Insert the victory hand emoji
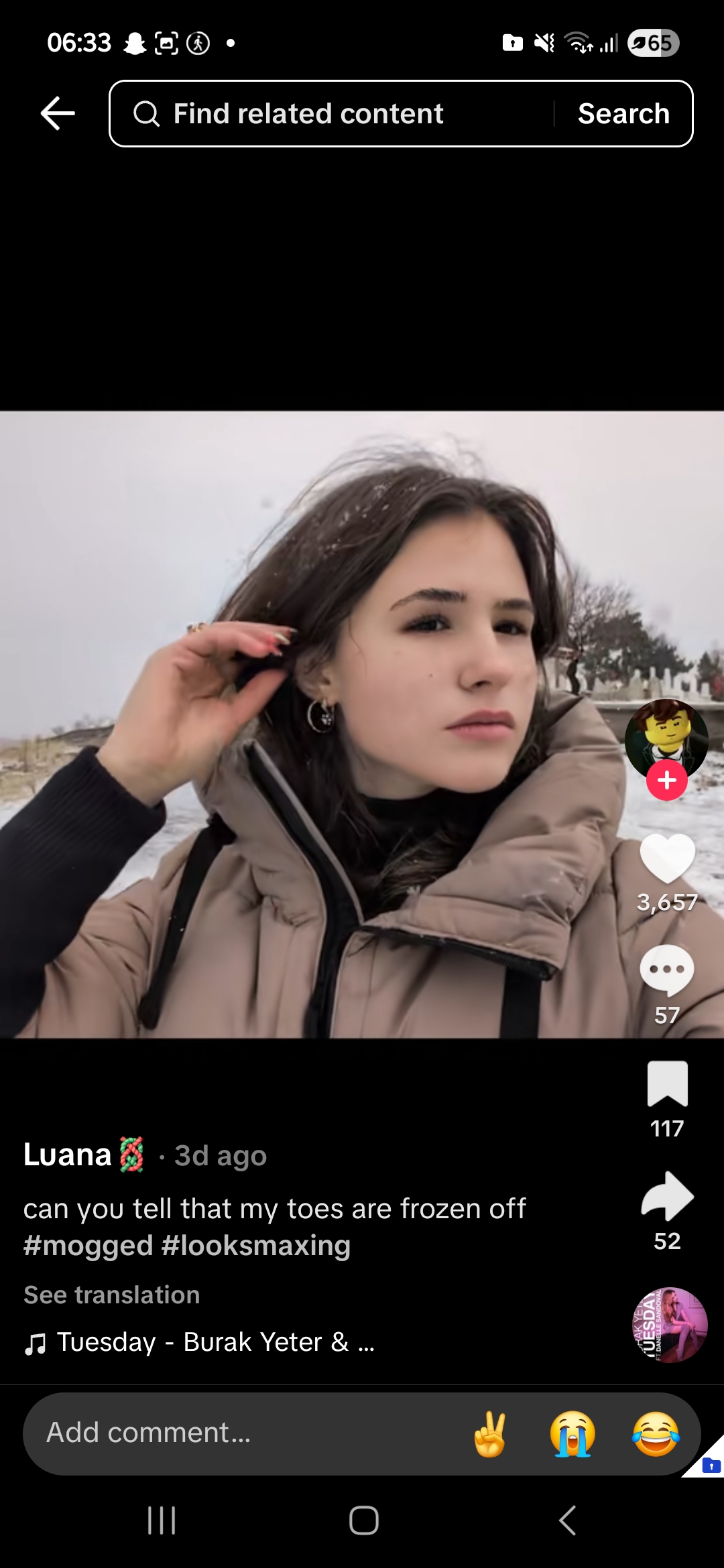 click(x=490, y=1434)
